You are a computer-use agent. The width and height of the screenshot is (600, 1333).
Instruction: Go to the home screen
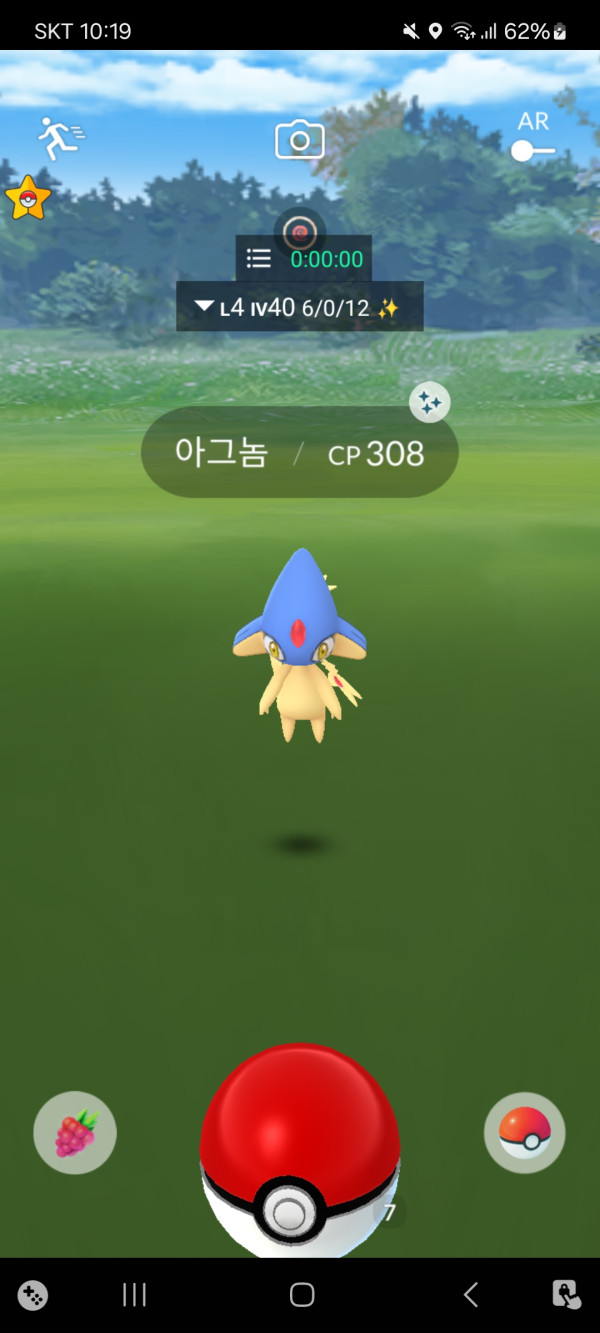(301, 1295)
